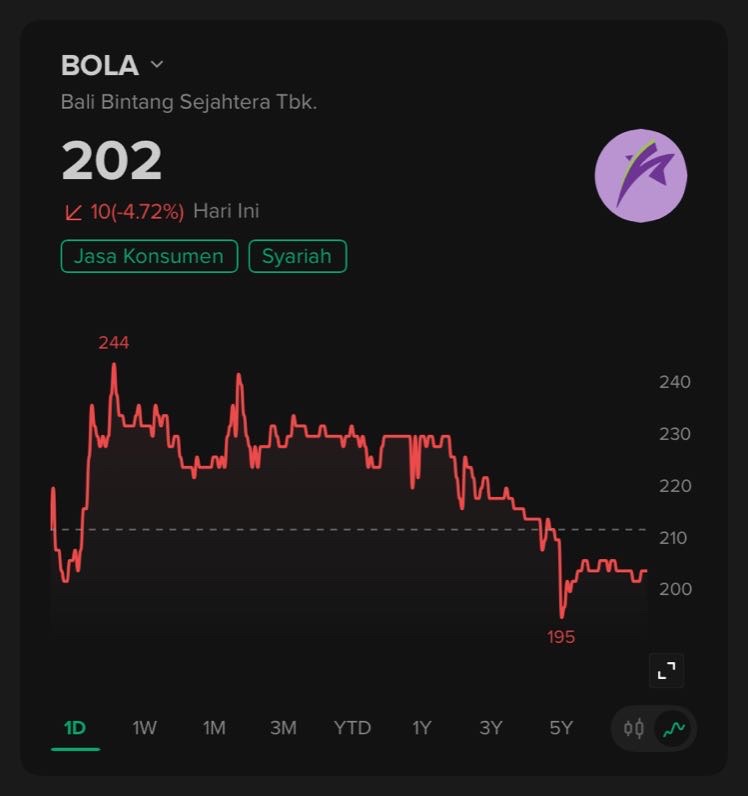Expand the chart to fullscreen

tap(666, 670)
